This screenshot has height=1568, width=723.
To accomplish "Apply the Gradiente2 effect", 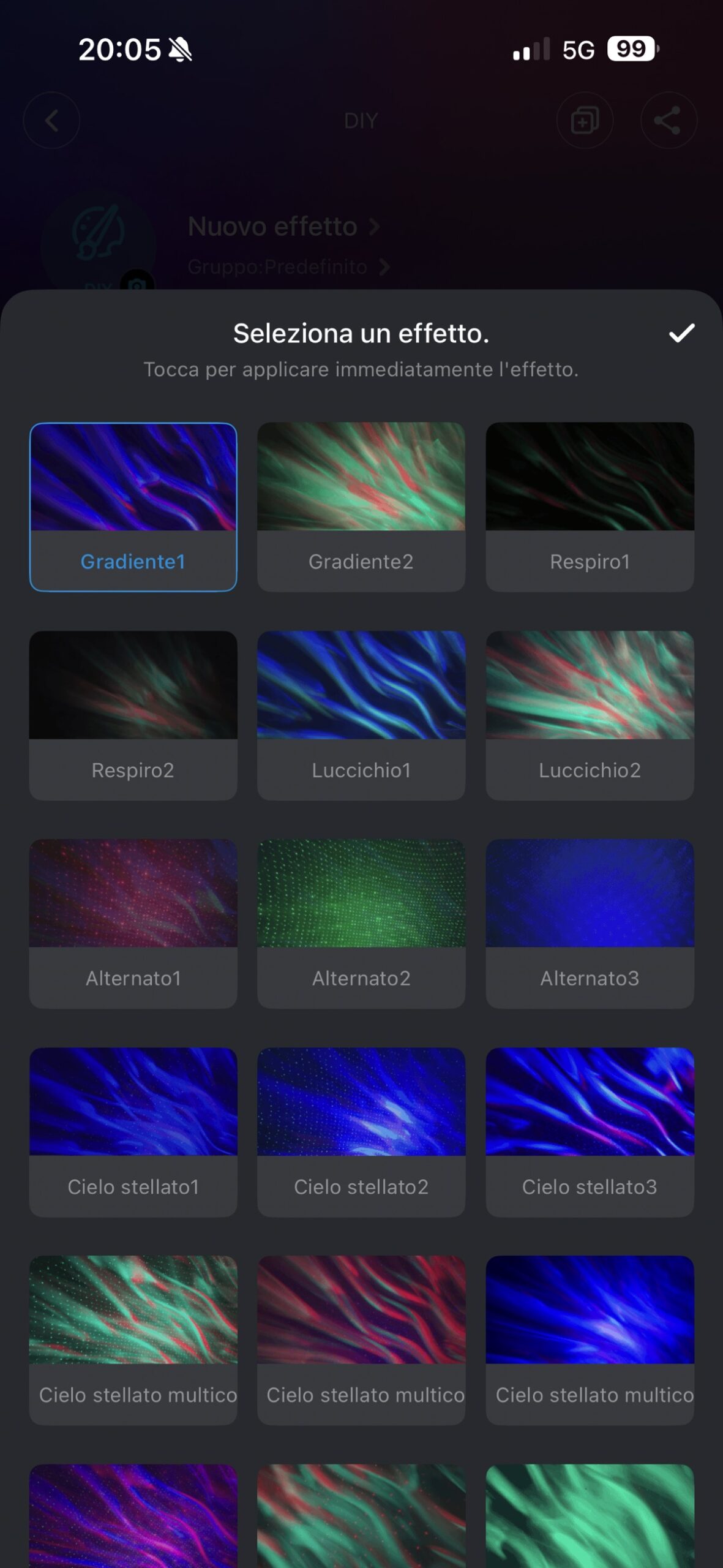I will [361, 507].
